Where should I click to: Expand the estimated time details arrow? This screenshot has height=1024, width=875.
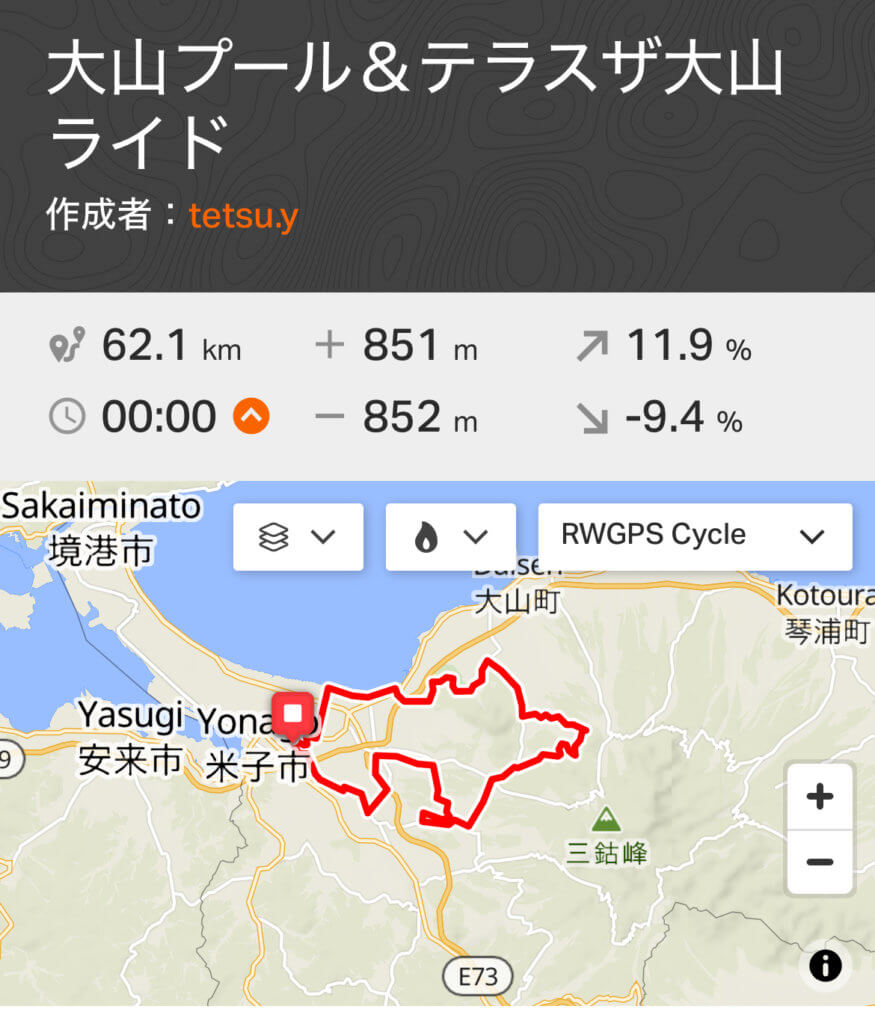251,416
